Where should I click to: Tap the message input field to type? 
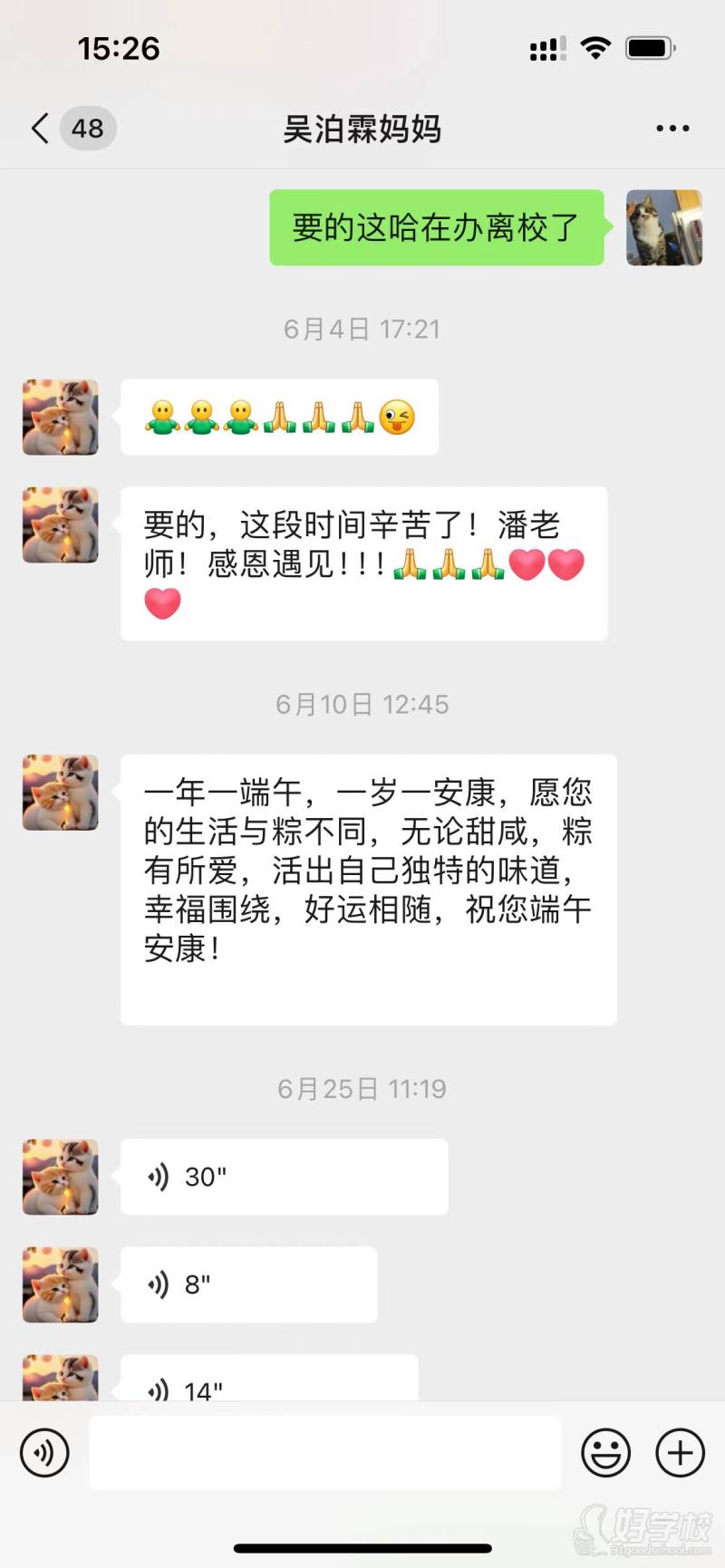coord(326,1453)
